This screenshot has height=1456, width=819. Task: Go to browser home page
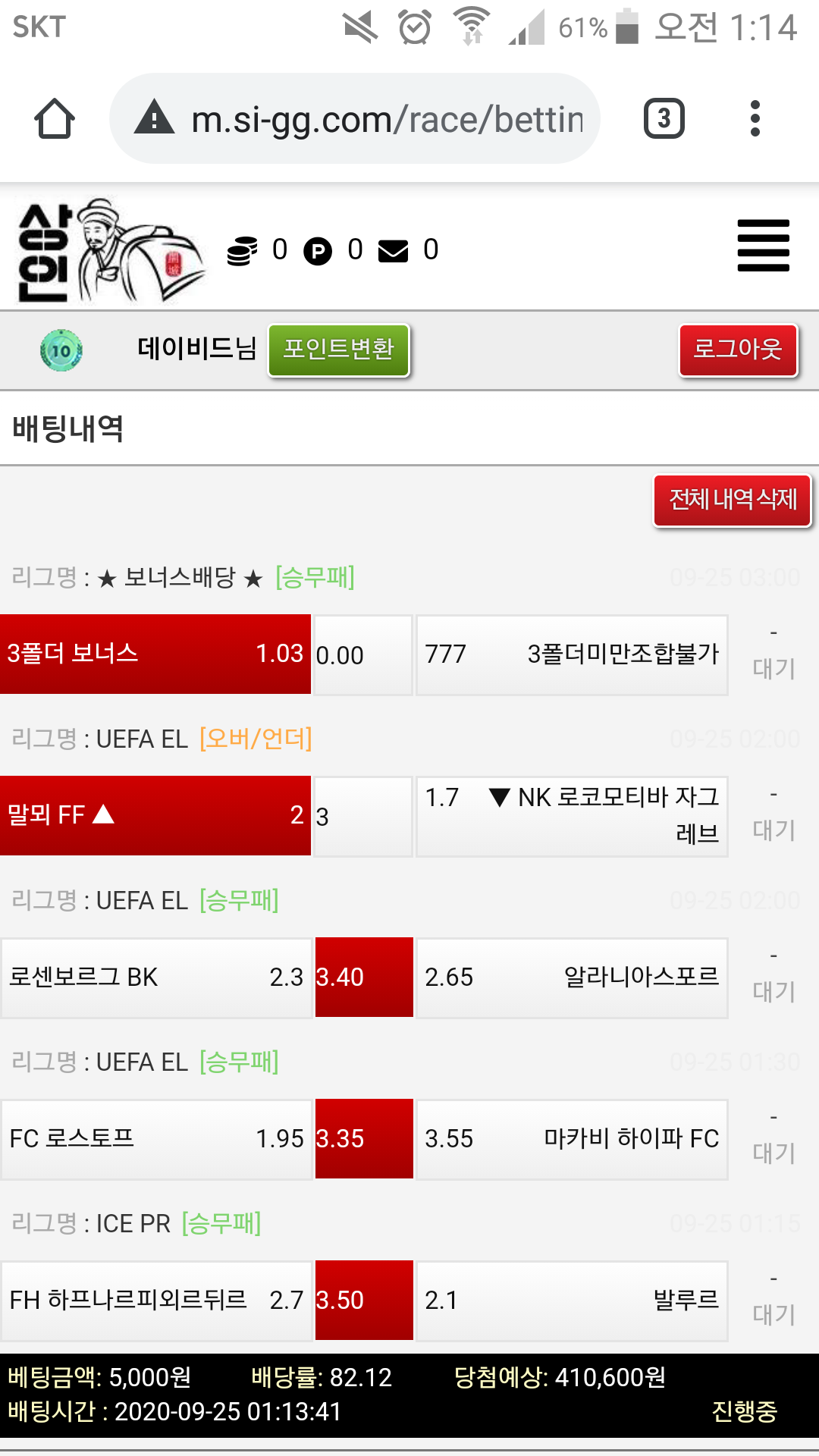tap(55, 119)
